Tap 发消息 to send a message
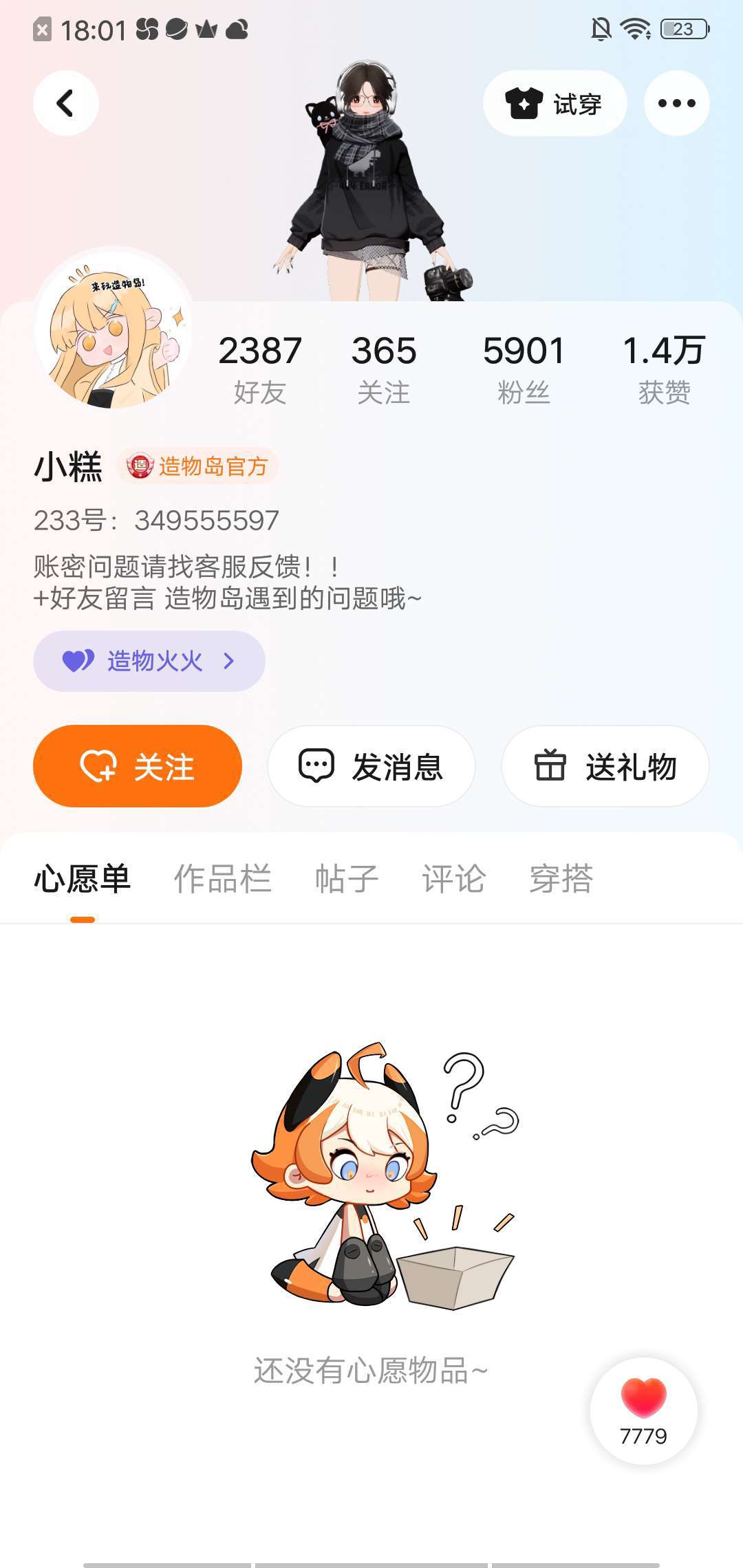 (371, 765)
